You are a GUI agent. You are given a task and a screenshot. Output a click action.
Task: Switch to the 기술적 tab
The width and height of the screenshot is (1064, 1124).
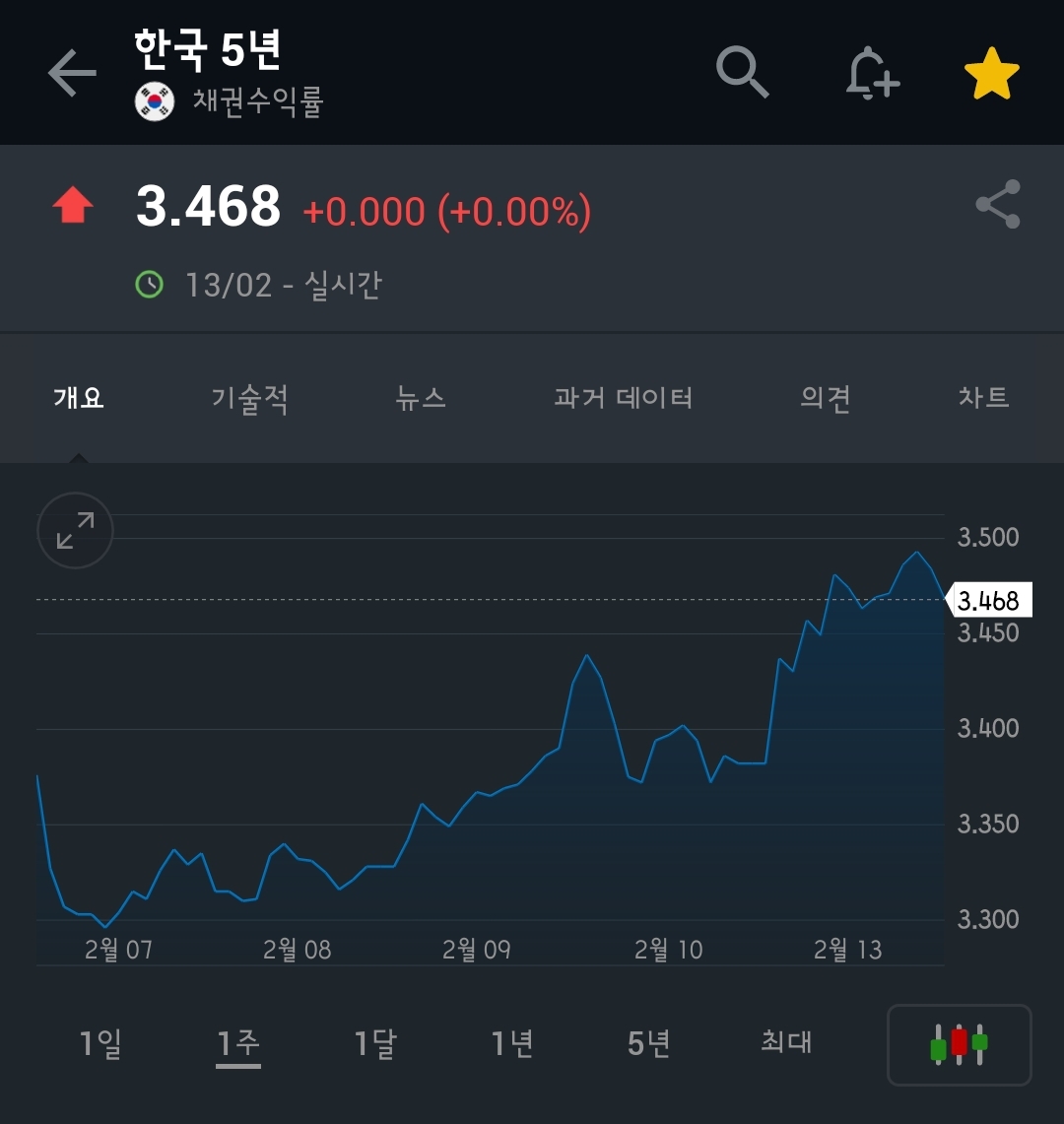click(249, 399)
